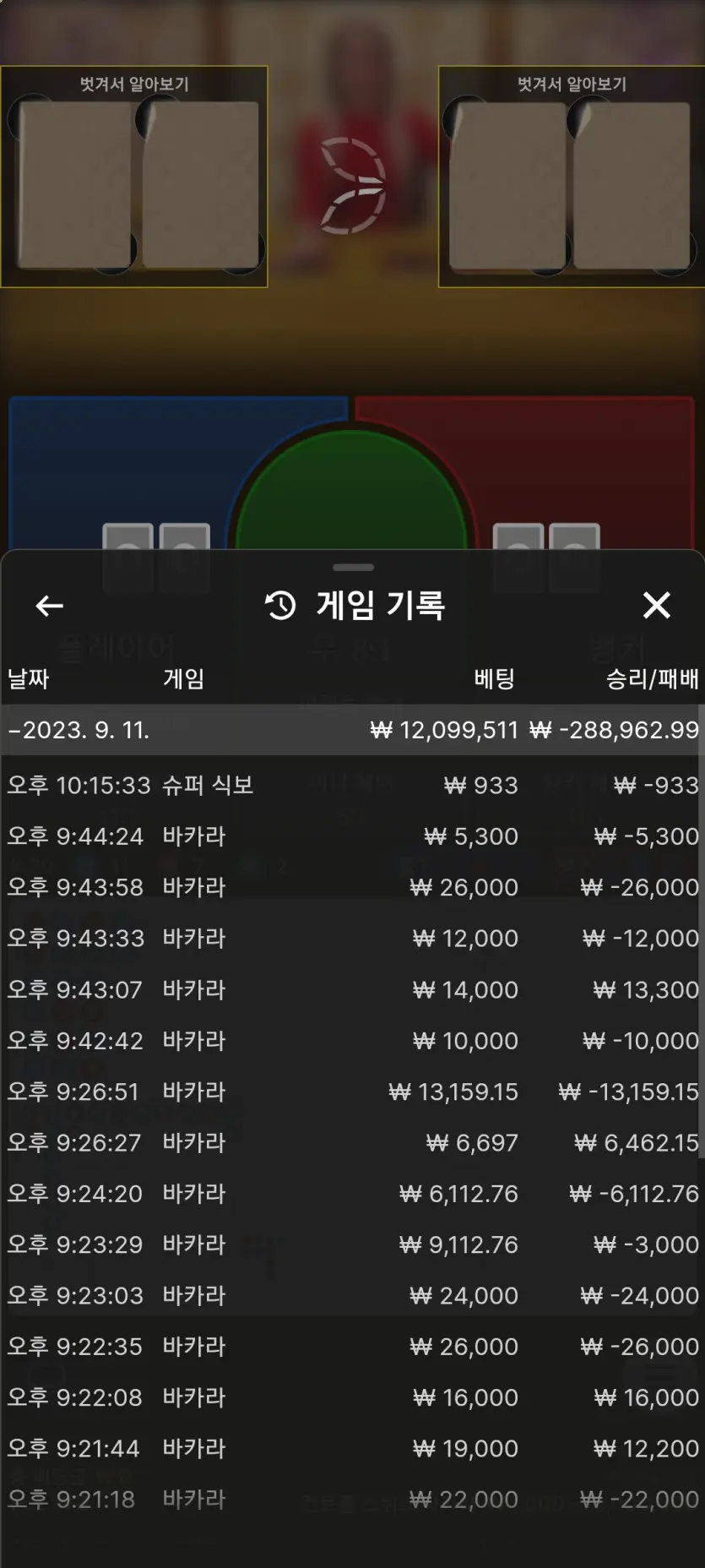This screenshot has height=1568, width=705.
Task: Tap the drag handle atop the history sheet
Action: coord(353,567)
